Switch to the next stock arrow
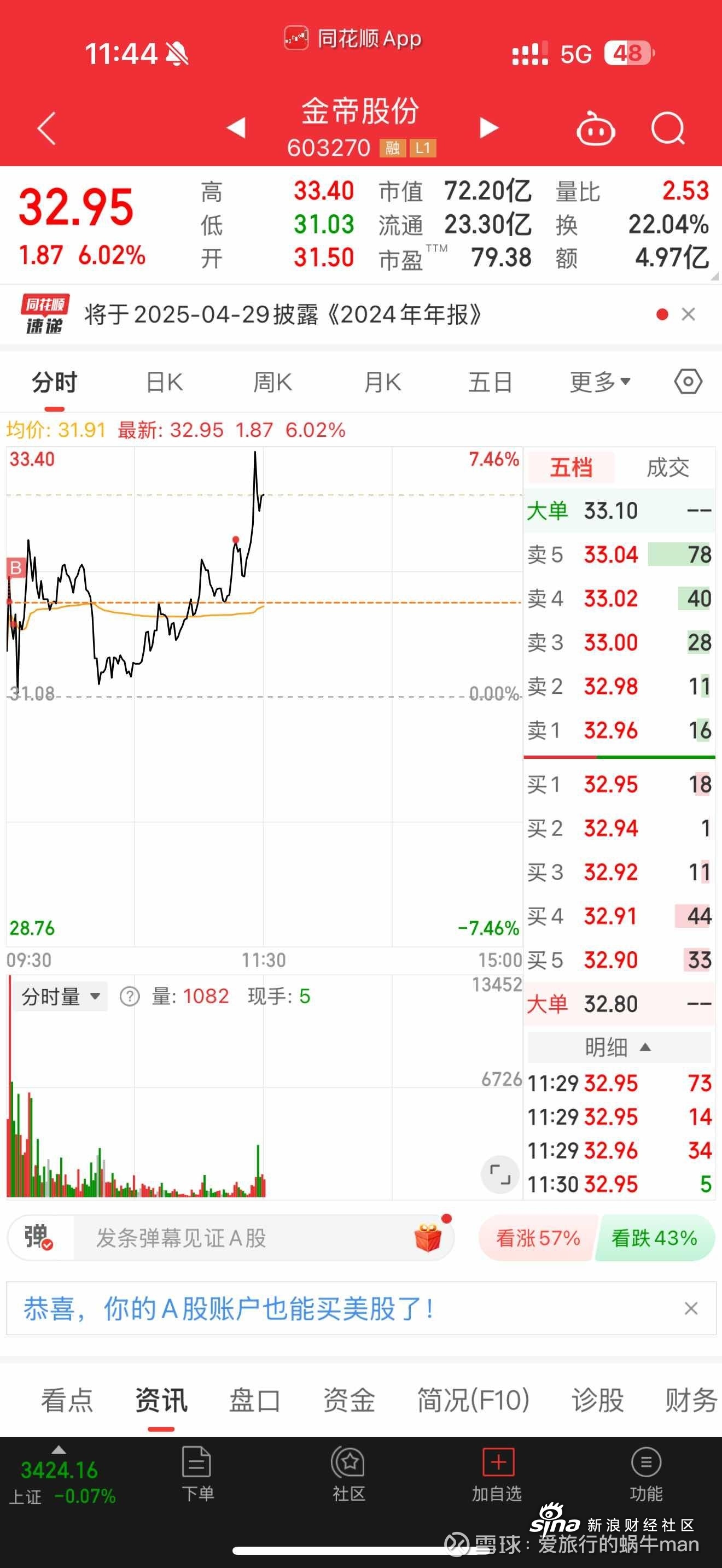 point(488,128)
